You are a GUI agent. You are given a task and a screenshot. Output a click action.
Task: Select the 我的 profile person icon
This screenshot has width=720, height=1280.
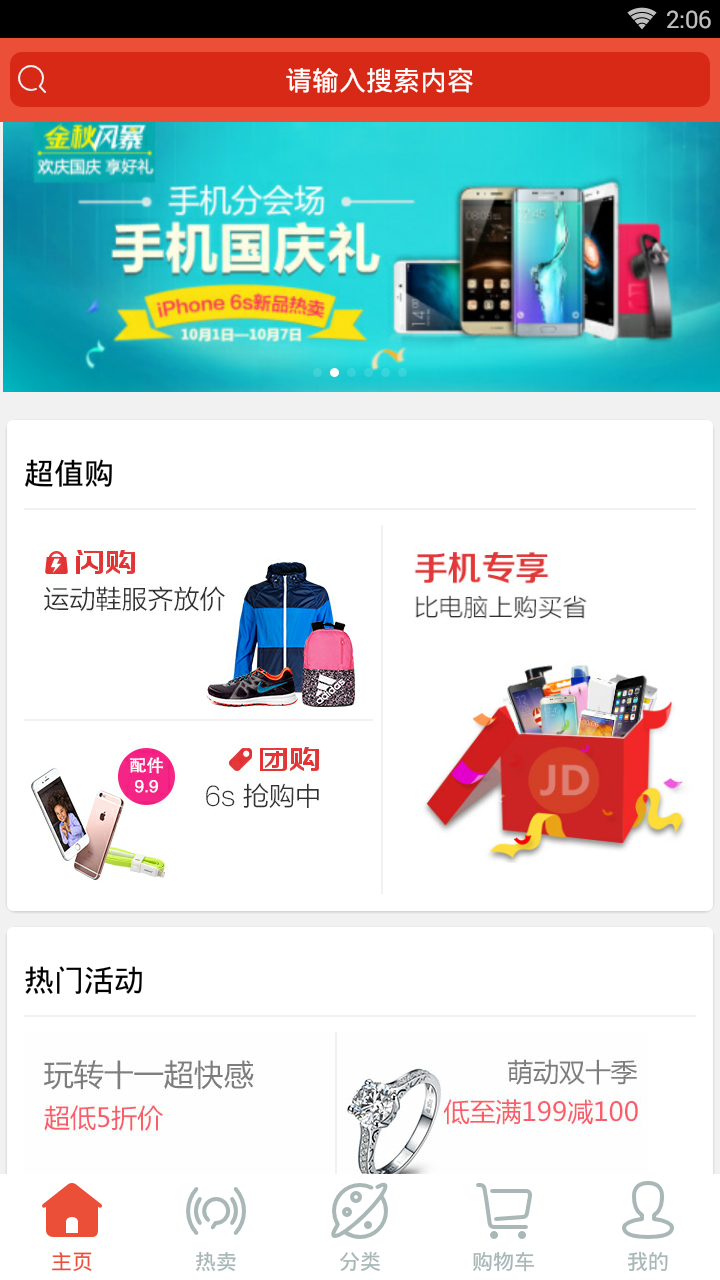647,1210
